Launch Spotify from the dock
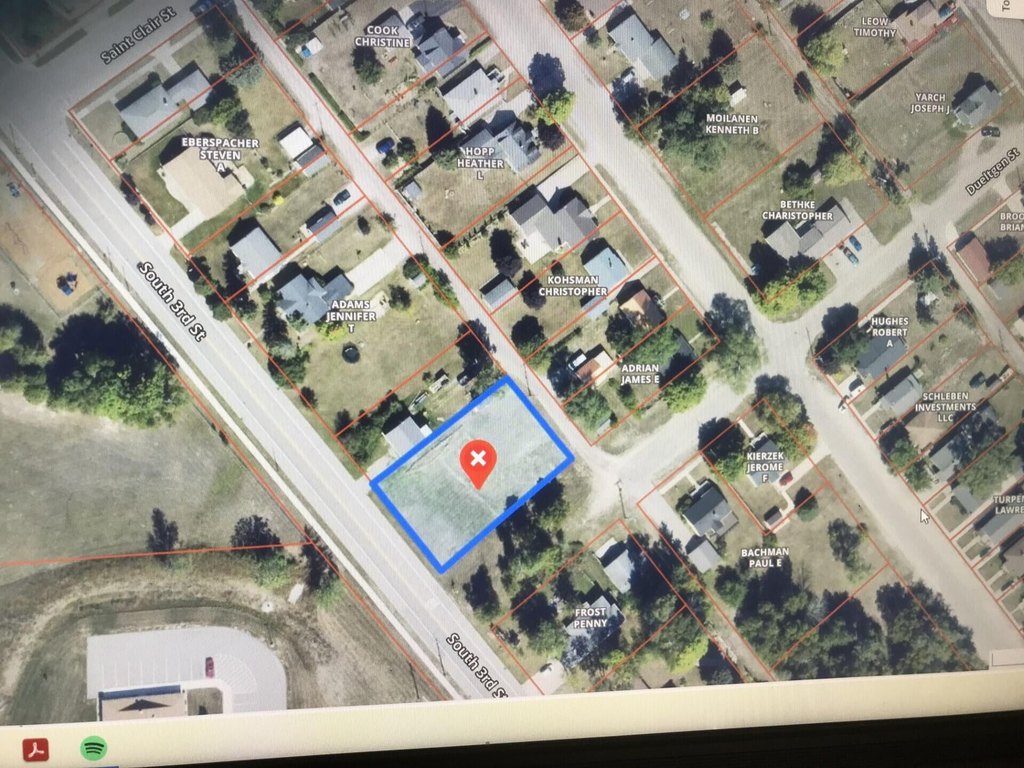 pos(93,747)
